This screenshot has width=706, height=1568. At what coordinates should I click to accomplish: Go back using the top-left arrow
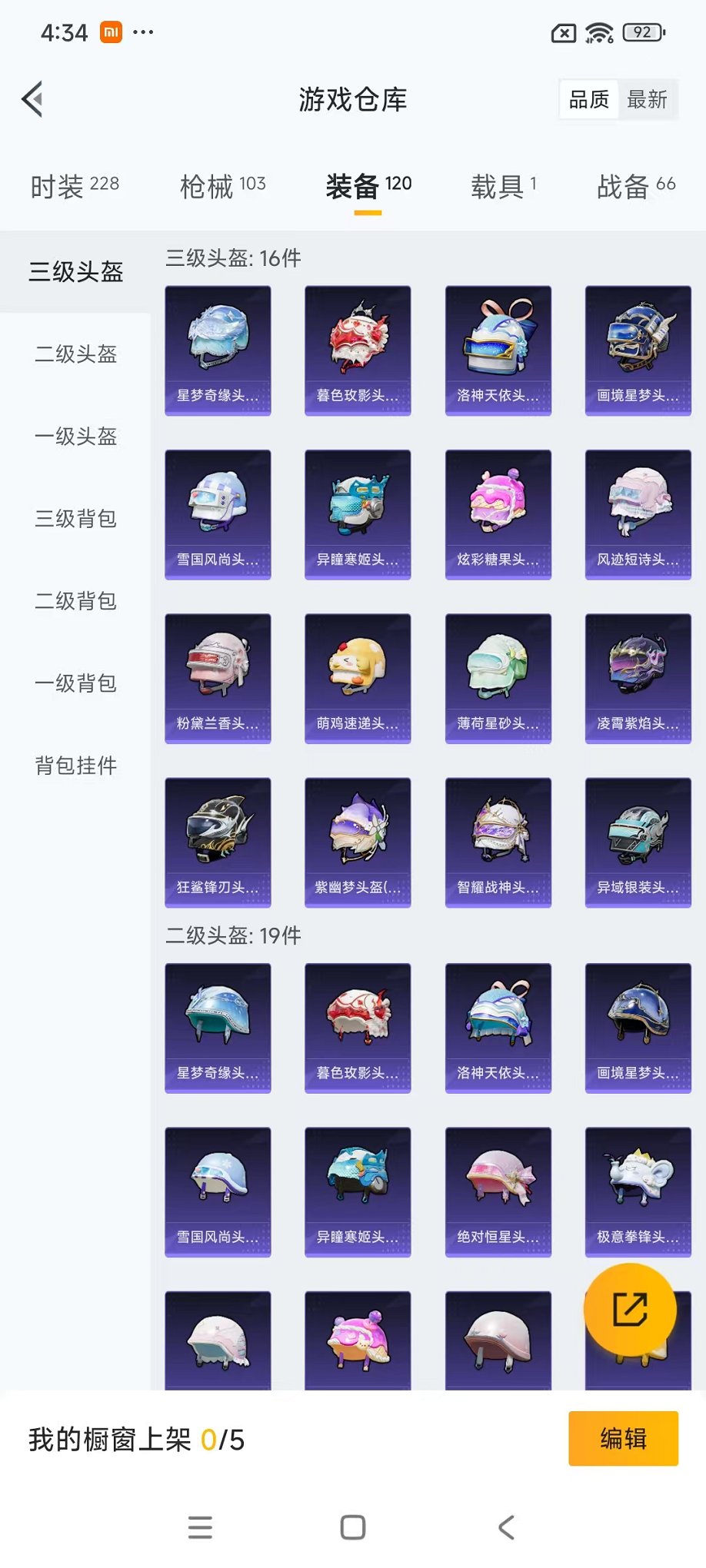[x=32, y=99]
